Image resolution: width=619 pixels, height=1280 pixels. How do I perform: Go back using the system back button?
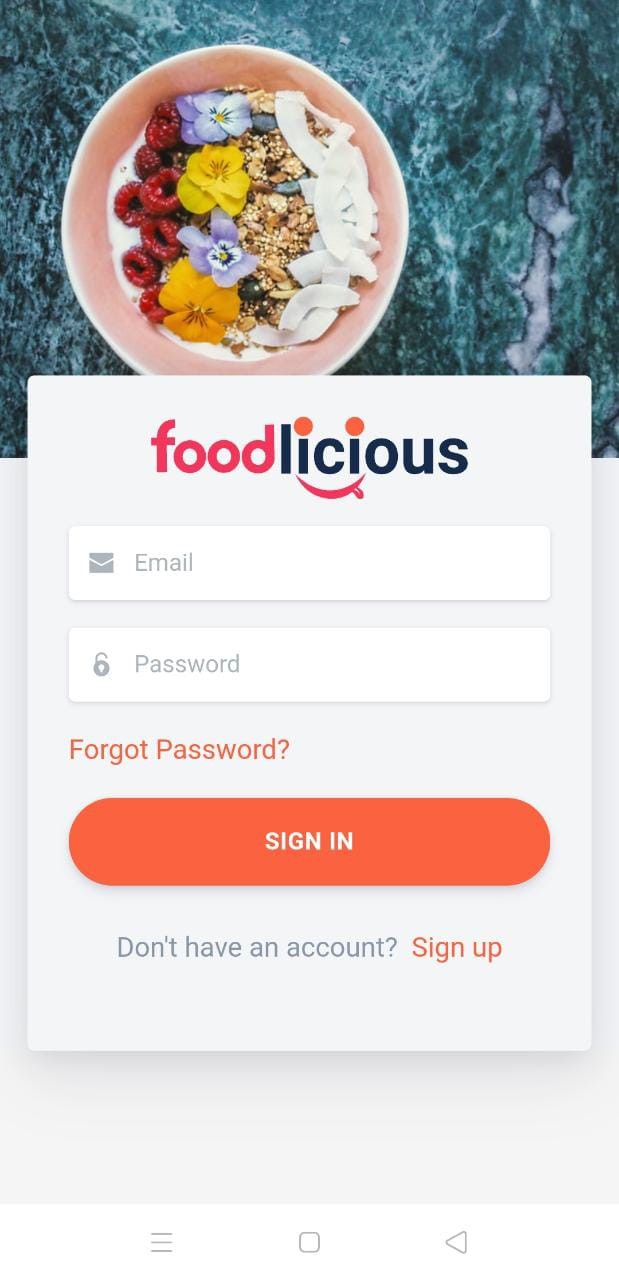456,1242
